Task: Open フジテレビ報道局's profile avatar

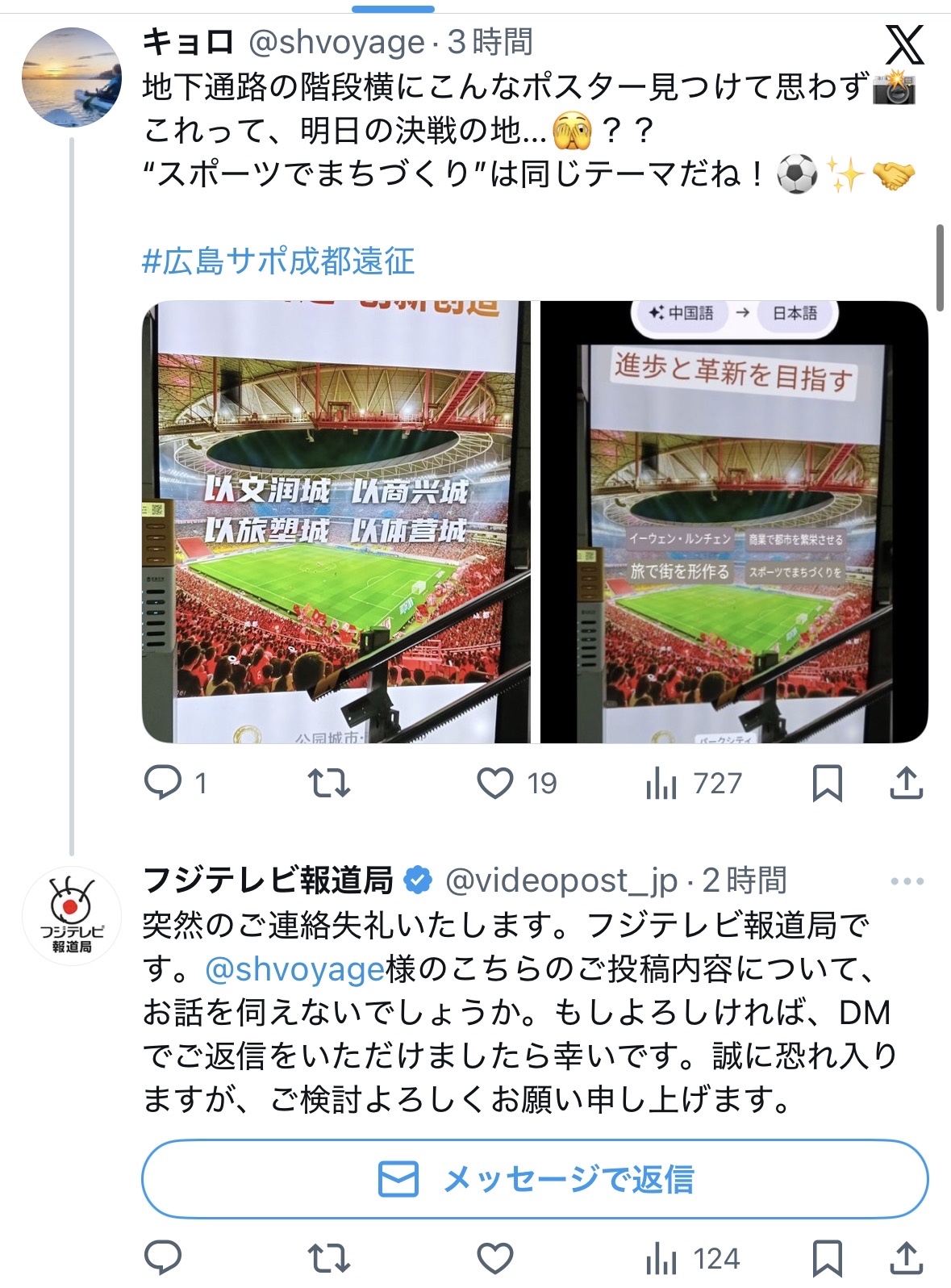Action: point(71,915)
